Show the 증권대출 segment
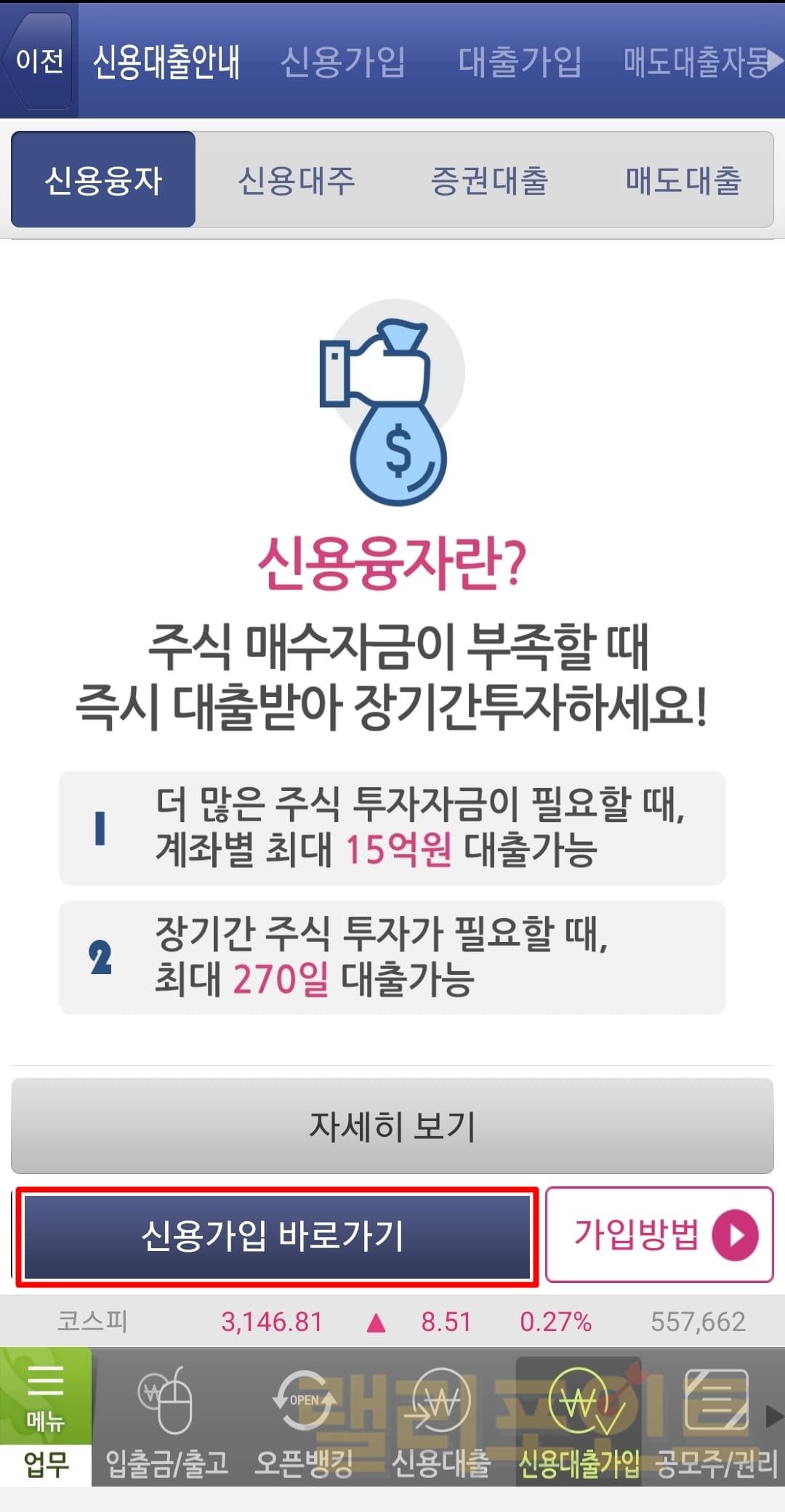The width and height of the screenshot is (785, 1512). click(489, 180)
